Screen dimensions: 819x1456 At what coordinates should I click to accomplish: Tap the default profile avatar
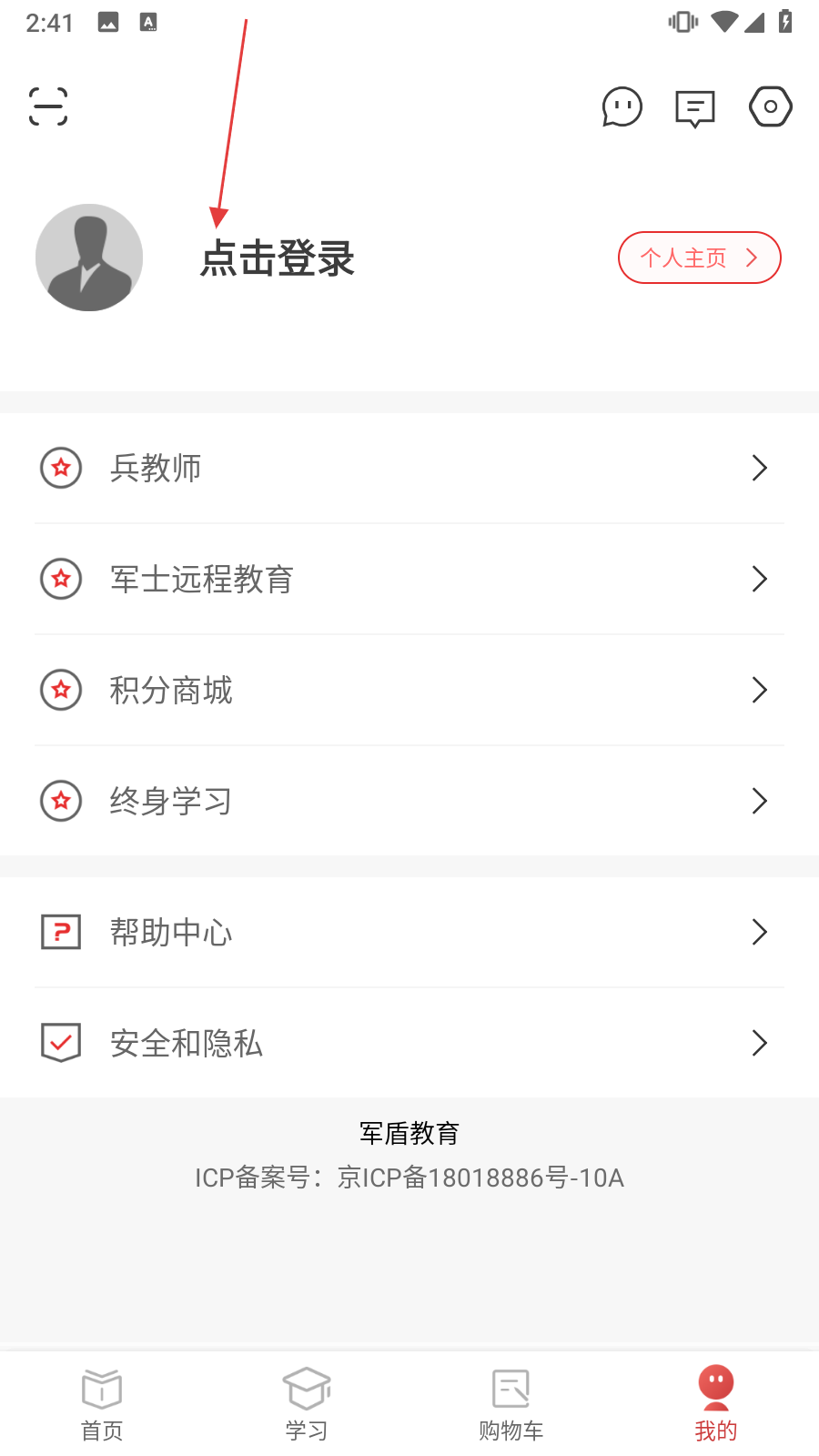pos(89,258)
